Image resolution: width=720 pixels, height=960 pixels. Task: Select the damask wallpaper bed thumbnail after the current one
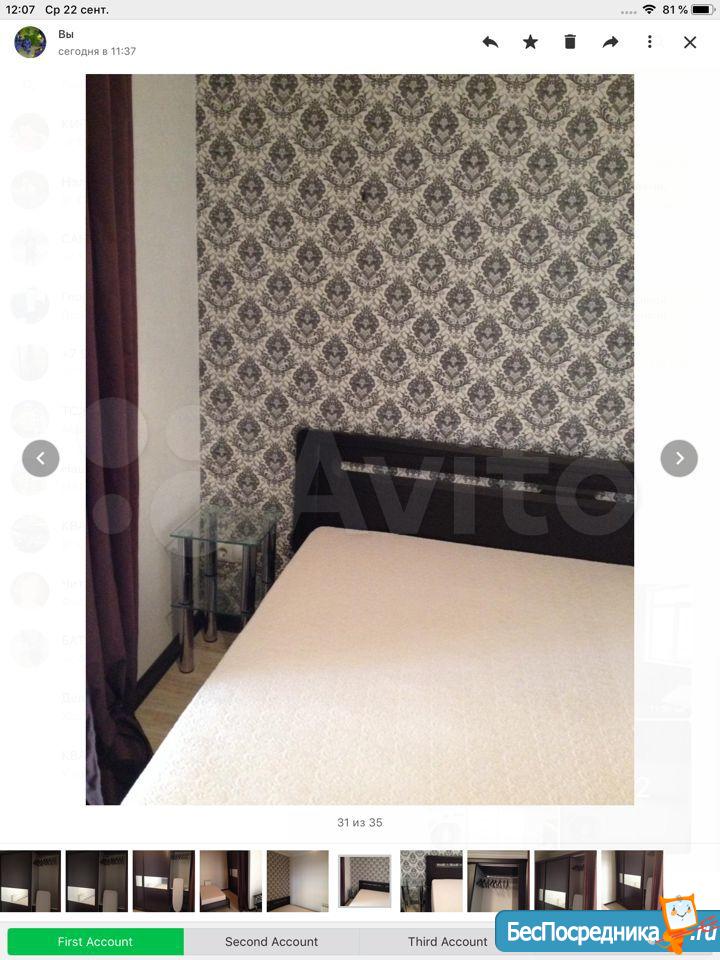coord(431,881)
